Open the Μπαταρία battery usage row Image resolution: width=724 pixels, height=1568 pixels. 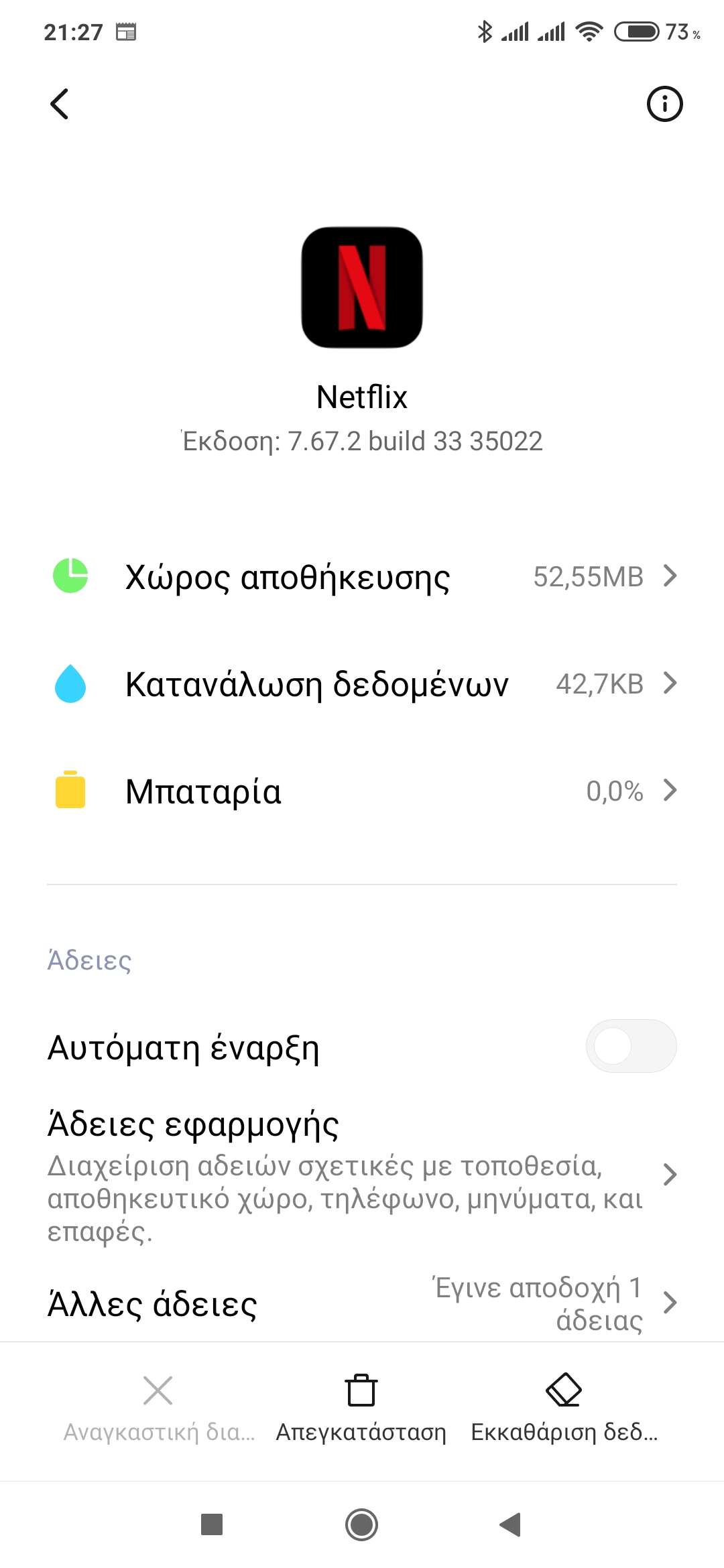click(x=362, y=791)
